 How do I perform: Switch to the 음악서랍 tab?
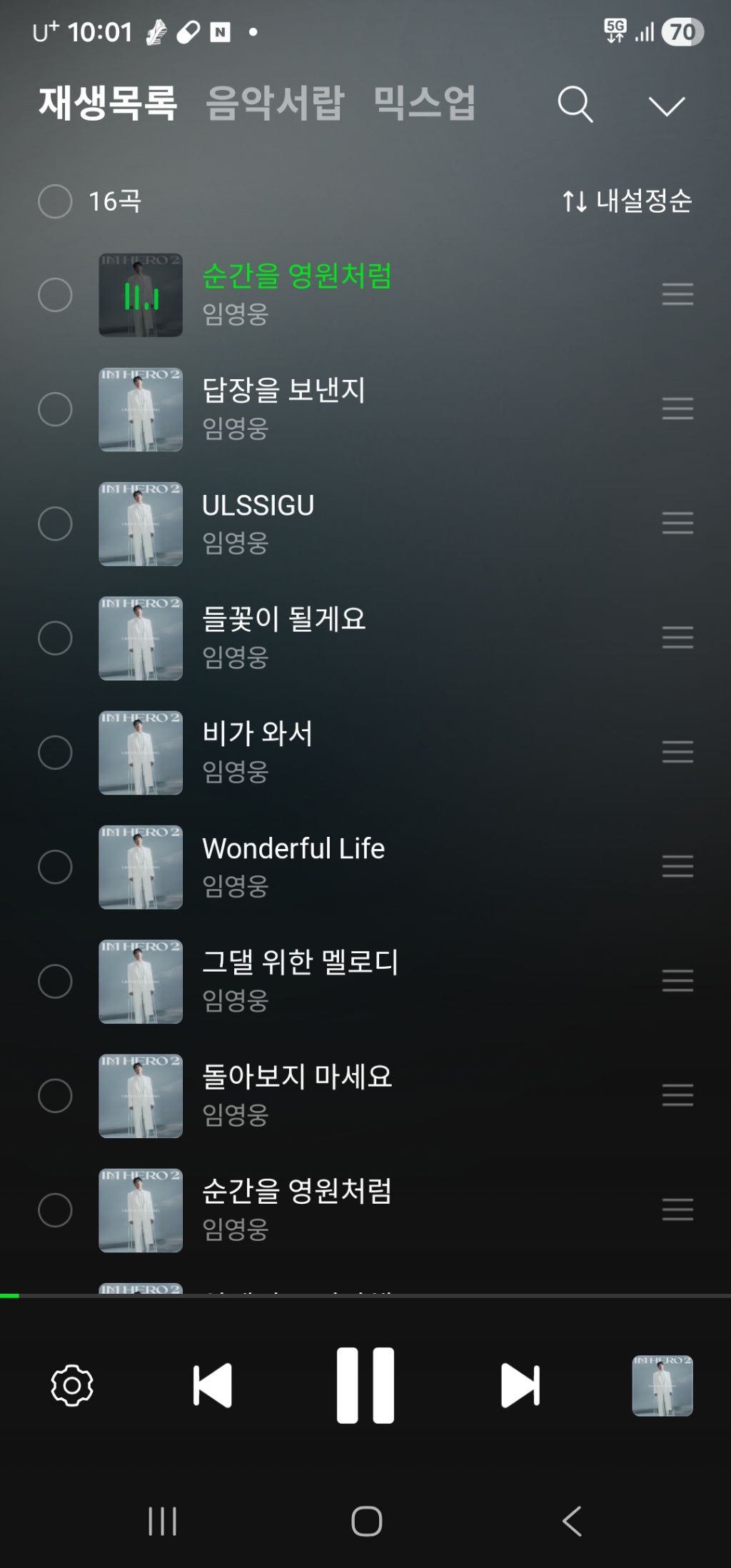pos(275,103)
